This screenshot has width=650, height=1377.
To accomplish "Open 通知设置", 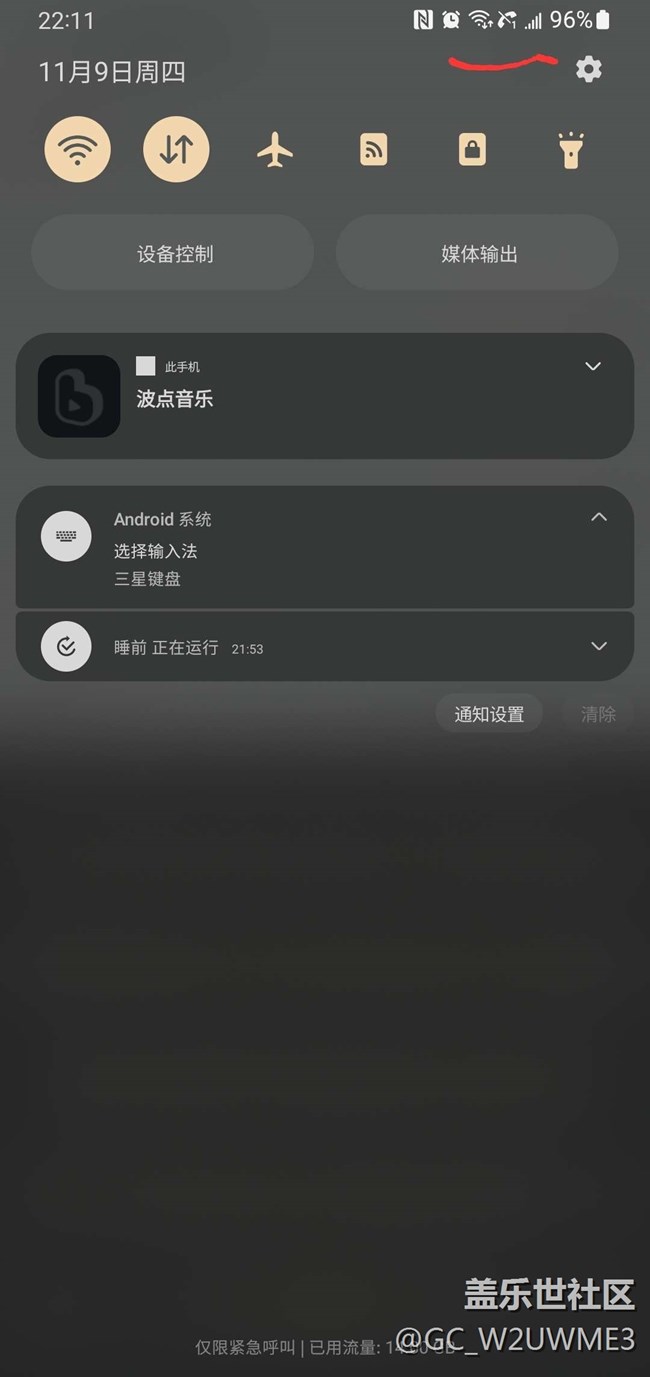I will (x=489, y=714).
